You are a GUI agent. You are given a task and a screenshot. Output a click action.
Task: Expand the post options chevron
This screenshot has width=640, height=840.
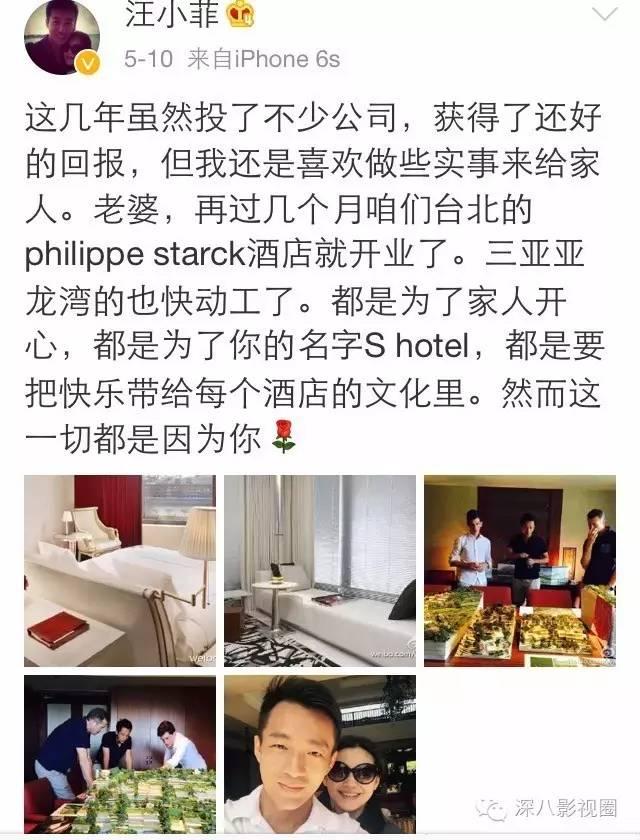click(x=606, y=14)
